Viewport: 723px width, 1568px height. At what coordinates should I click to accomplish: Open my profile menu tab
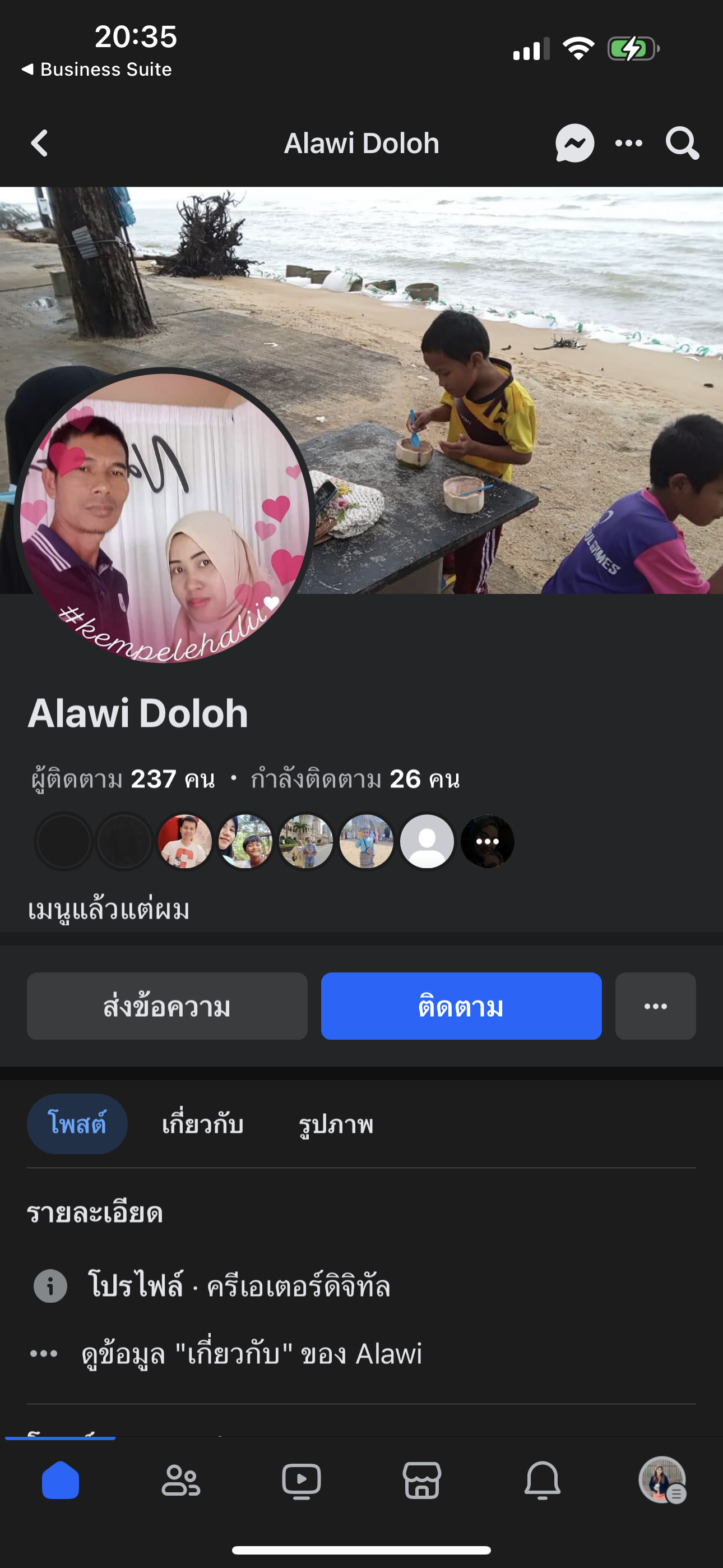tap(662, 1480)
